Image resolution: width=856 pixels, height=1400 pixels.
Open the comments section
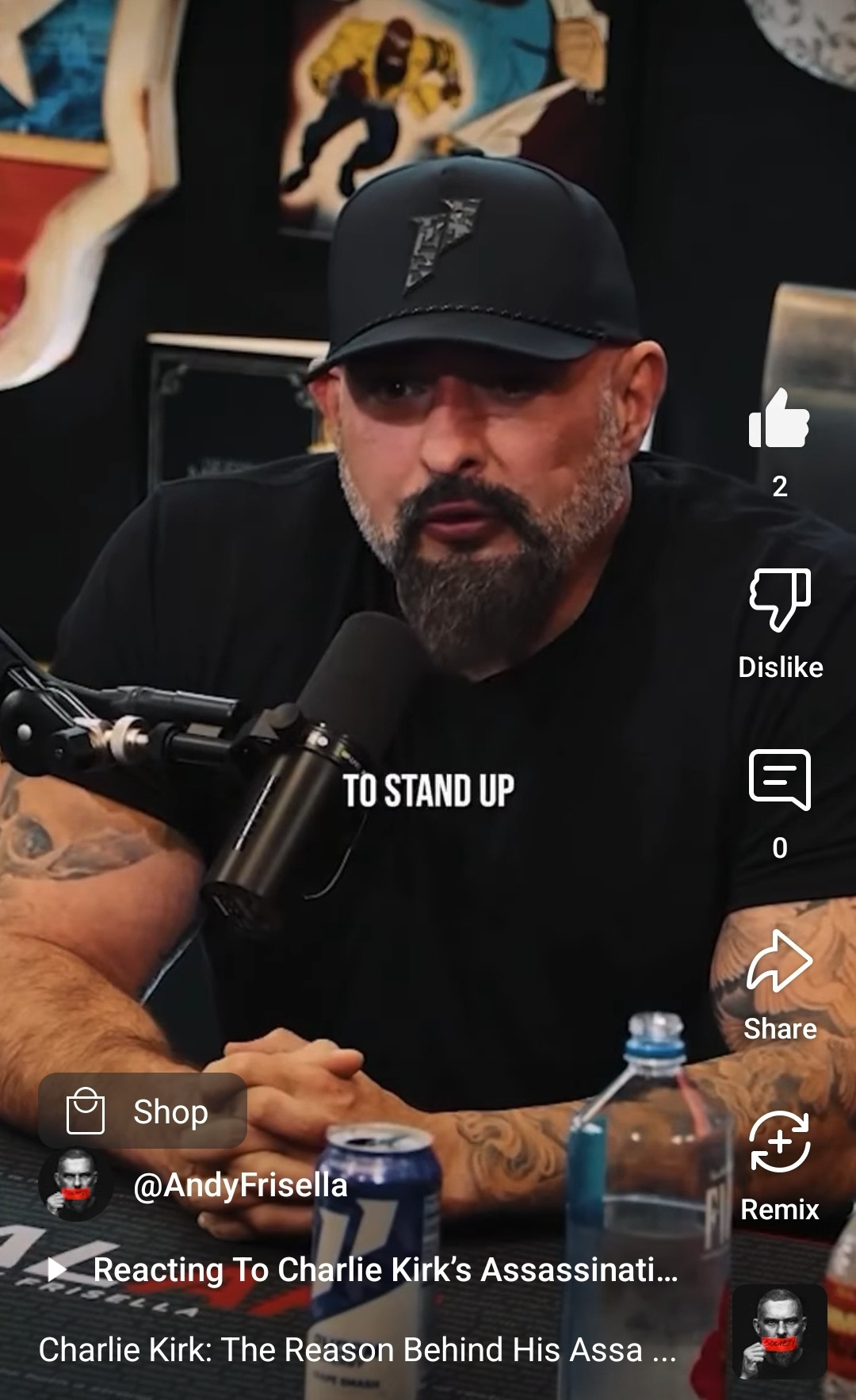780,780
